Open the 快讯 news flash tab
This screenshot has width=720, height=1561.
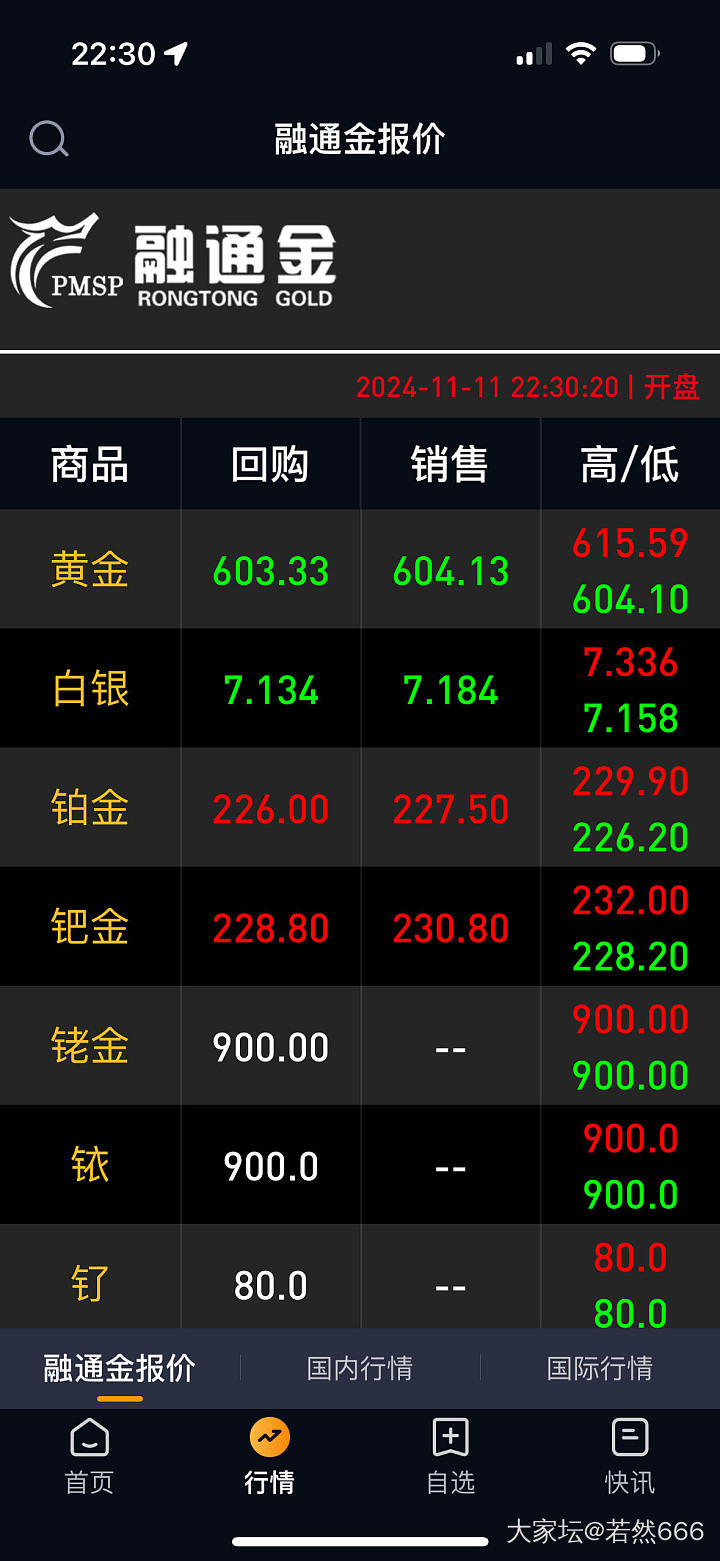tap(630, 1456)
